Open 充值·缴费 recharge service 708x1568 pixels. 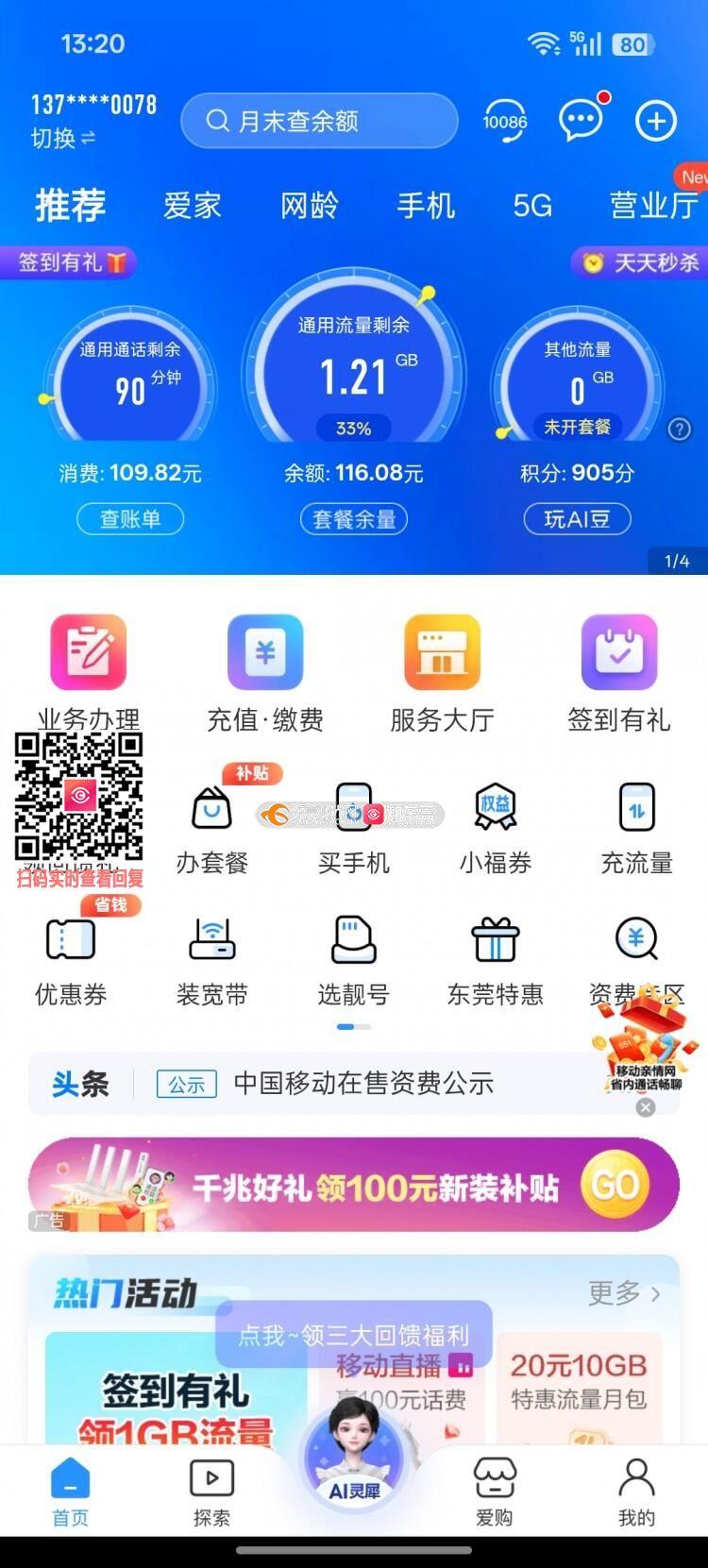pyautogui.click(x=265, y=671)
